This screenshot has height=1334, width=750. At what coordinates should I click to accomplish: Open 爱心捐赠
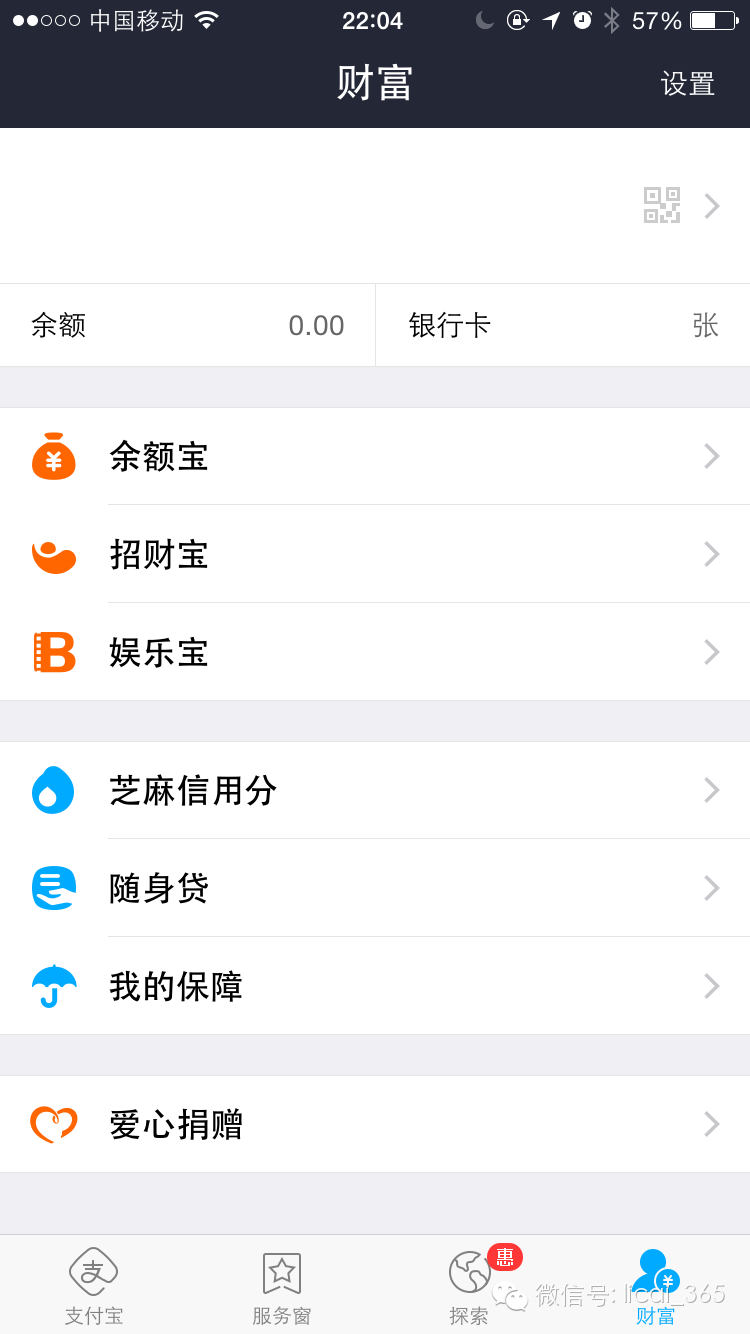(375, 1124)
